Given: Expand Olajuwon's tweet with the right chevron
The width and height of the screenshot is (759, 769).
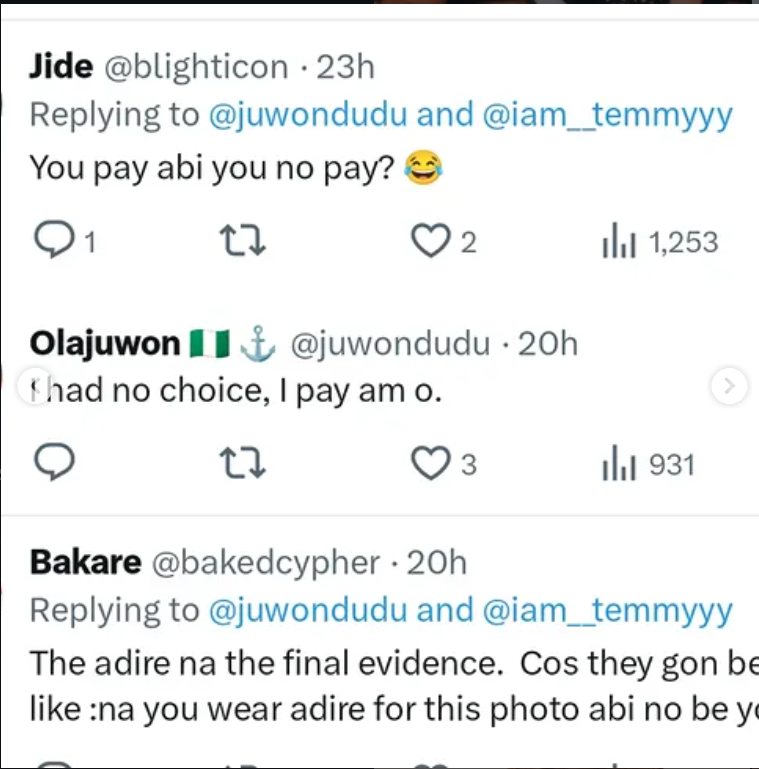Looking at the screenshot, I should click(729, 386).
